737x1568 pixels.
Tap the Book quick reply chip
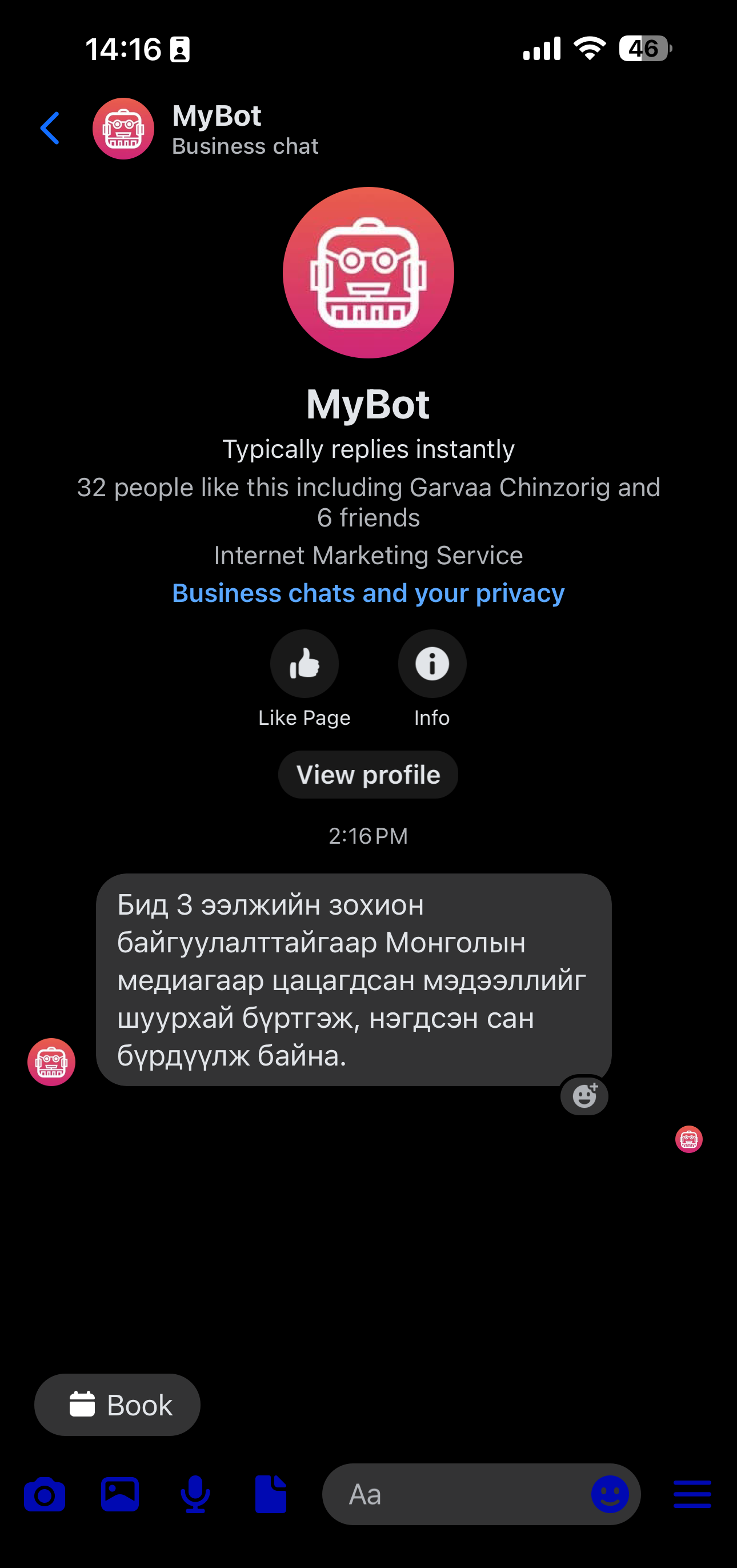pos(118,1405)
